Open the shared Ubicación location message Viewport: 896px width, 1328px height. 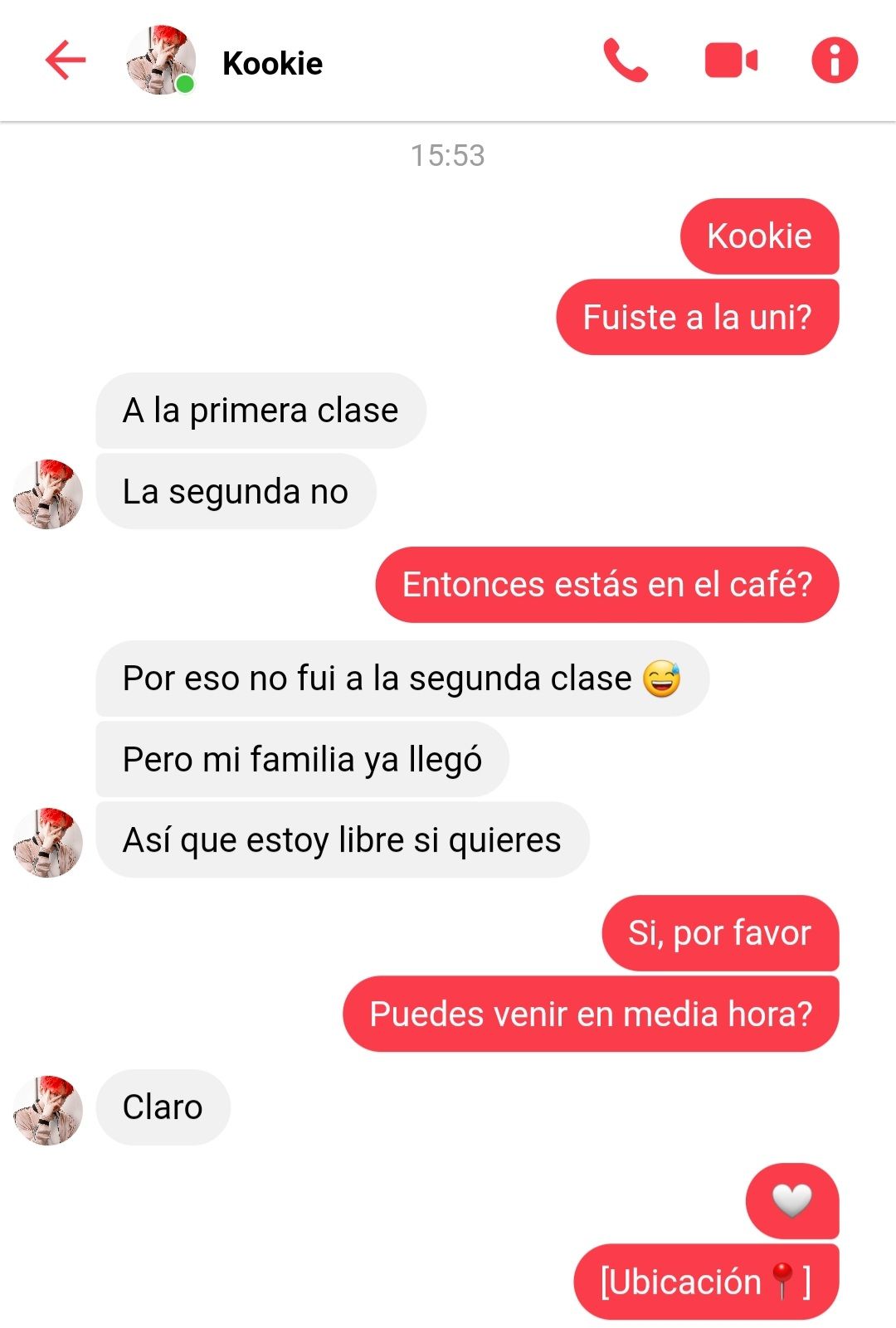click(x=705, y=1282)
